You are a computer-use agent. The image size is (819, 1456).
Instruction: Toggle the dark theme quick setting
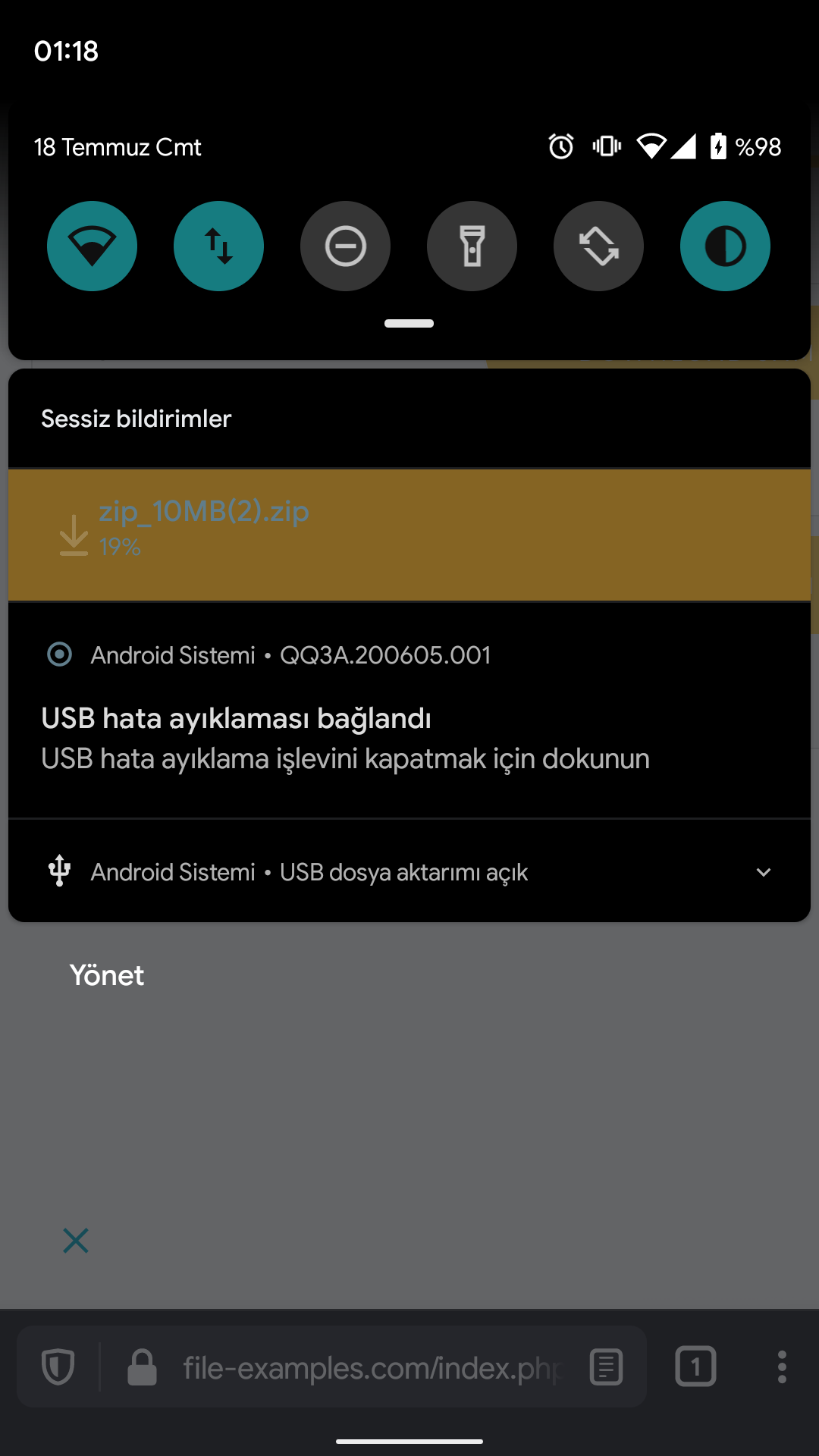click(725, 246)
